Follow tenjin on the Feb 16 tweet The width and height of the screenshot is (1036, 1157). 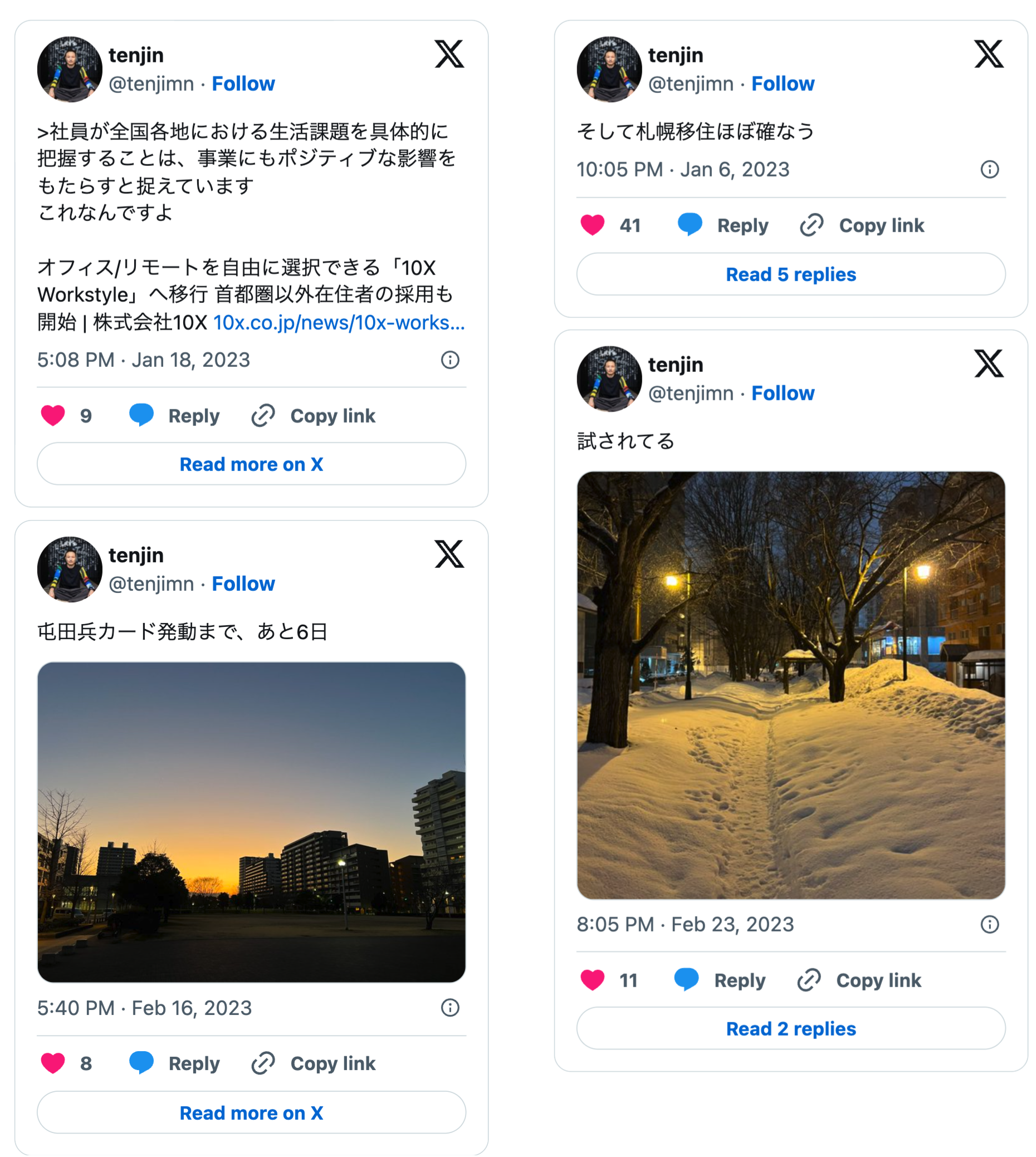[243, 584]
